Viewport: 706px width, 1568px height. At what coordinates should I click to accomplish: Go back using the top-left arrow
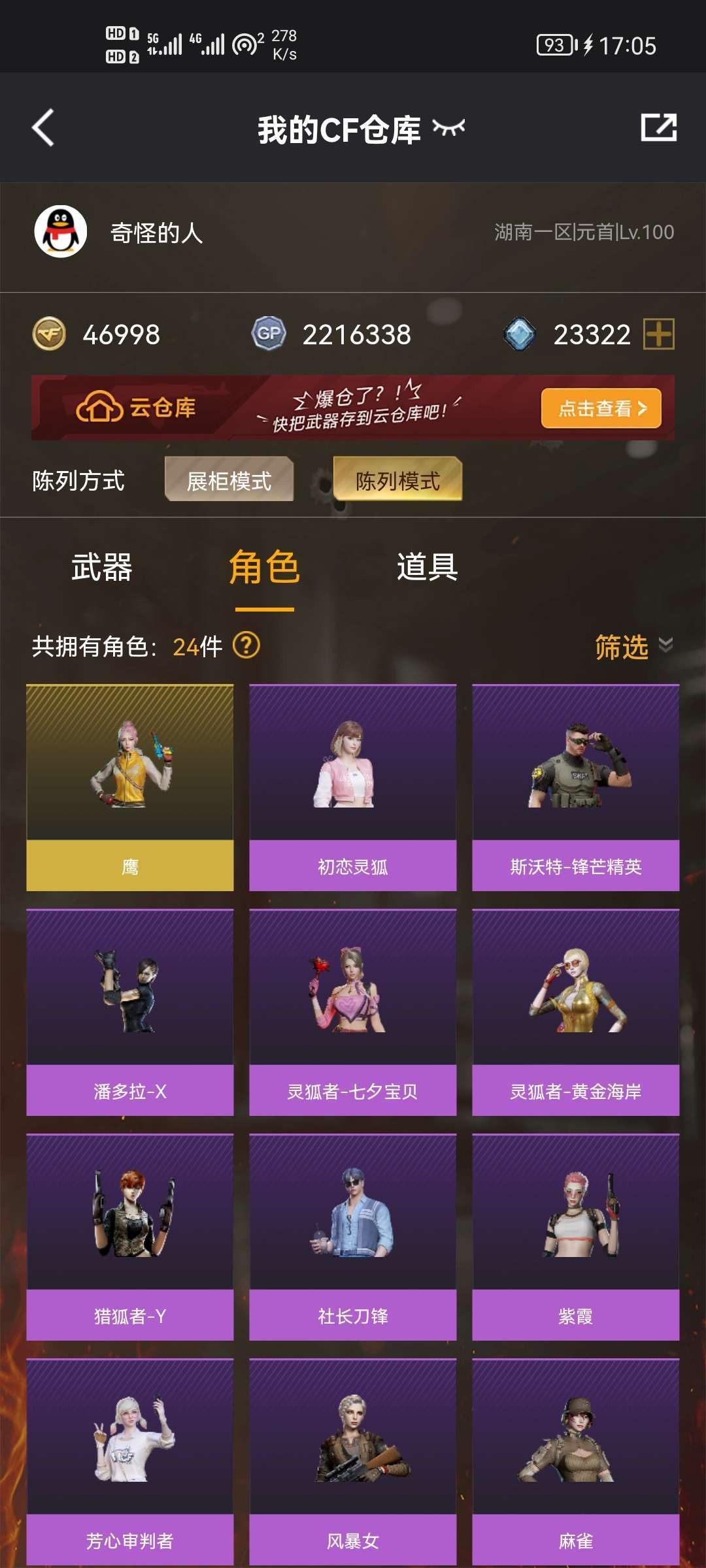[x=43, y=127]
